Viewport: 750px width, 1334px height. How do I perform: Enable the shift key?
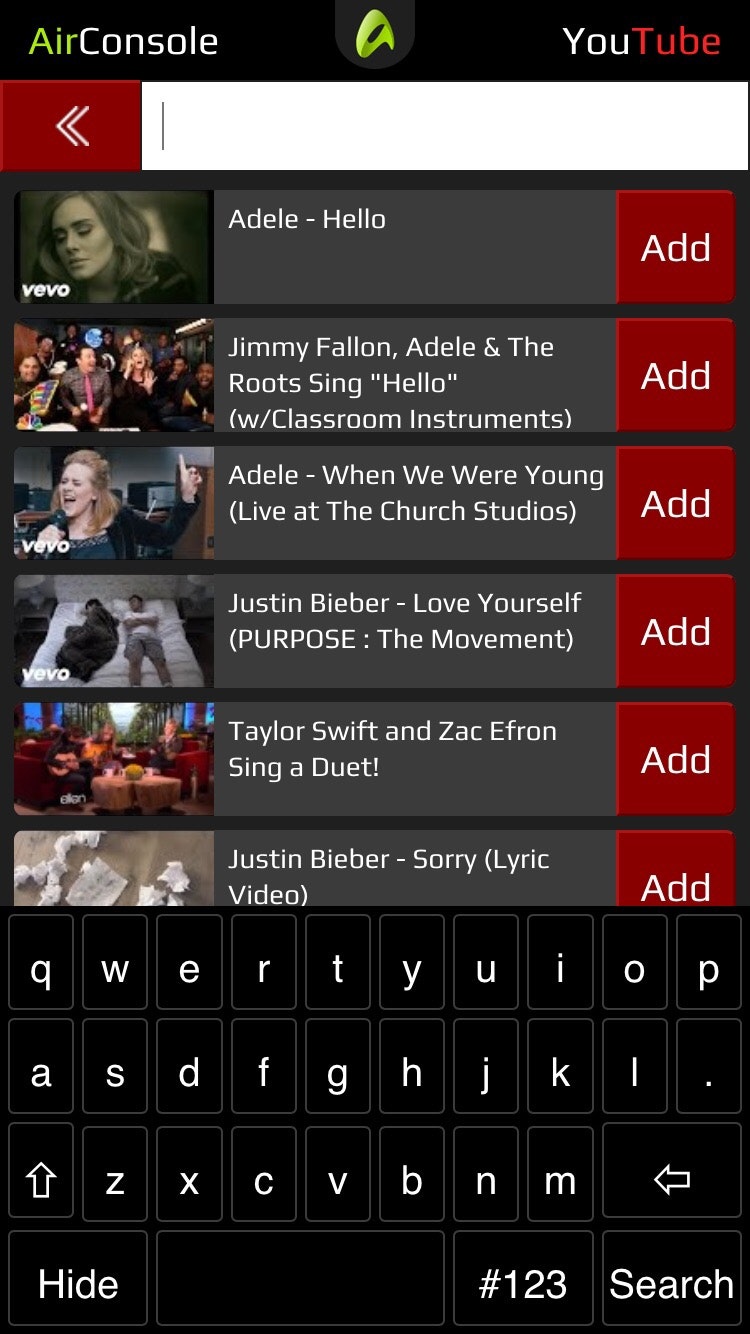[x=41, y=1180]
